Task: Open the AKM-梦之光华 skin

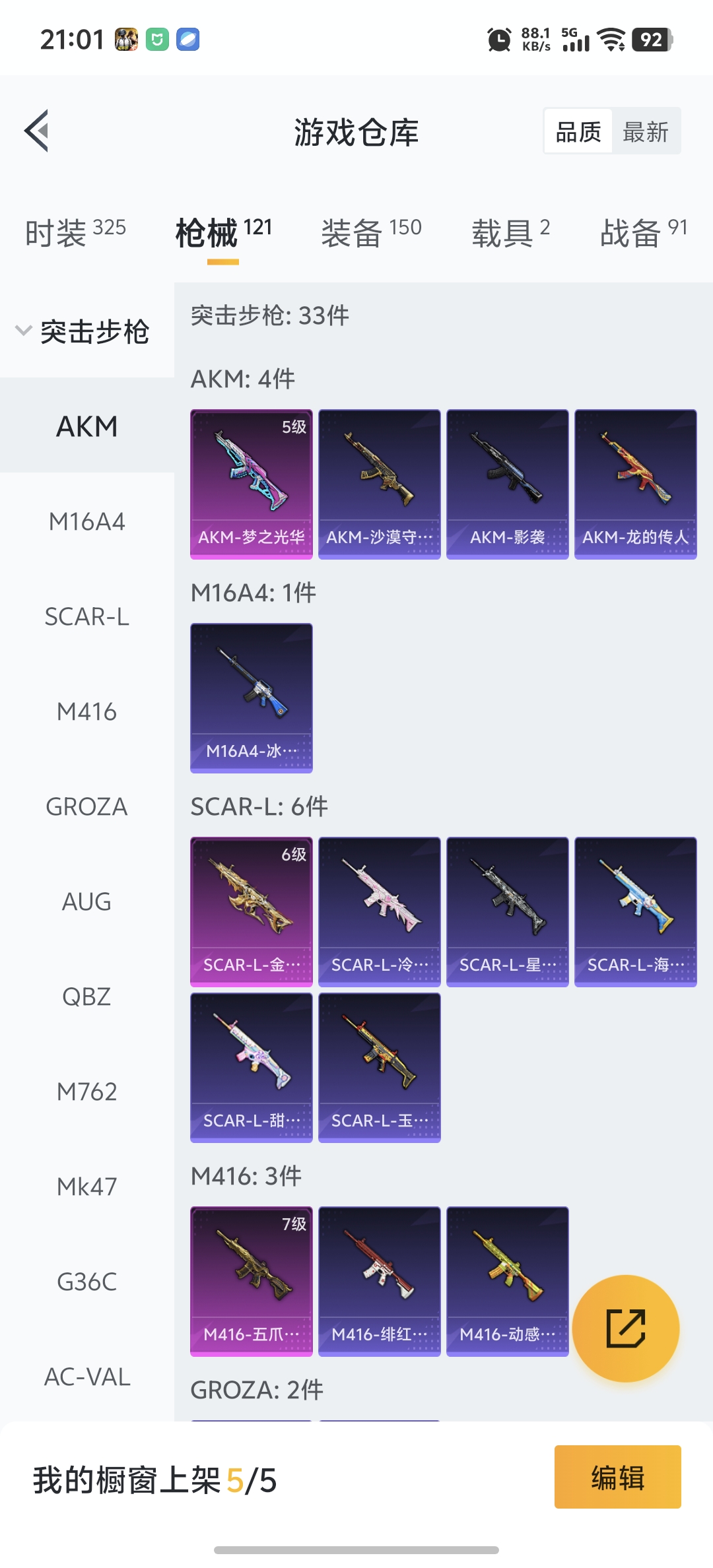Action: pos(252,484)
